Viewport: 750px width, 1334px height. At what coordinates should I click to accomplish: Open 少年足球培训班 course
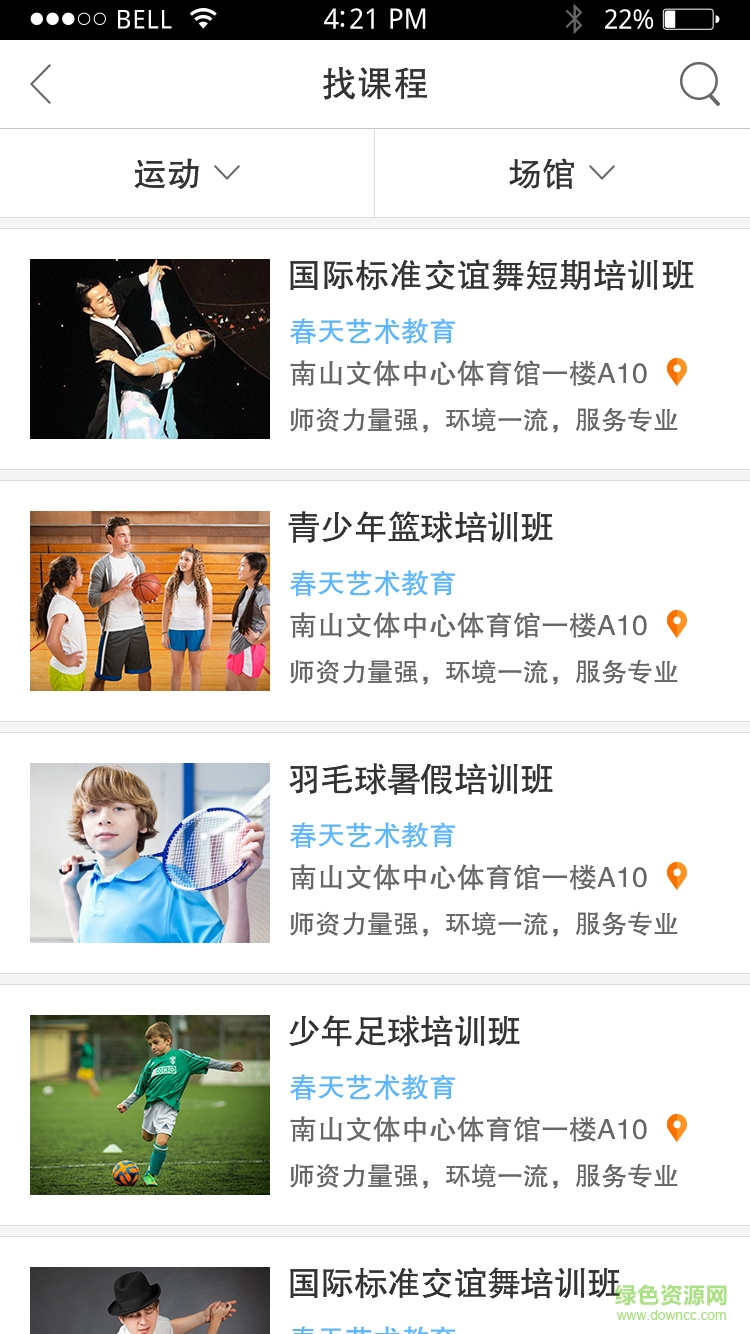pyautogui.click(x=405, y=1032)
